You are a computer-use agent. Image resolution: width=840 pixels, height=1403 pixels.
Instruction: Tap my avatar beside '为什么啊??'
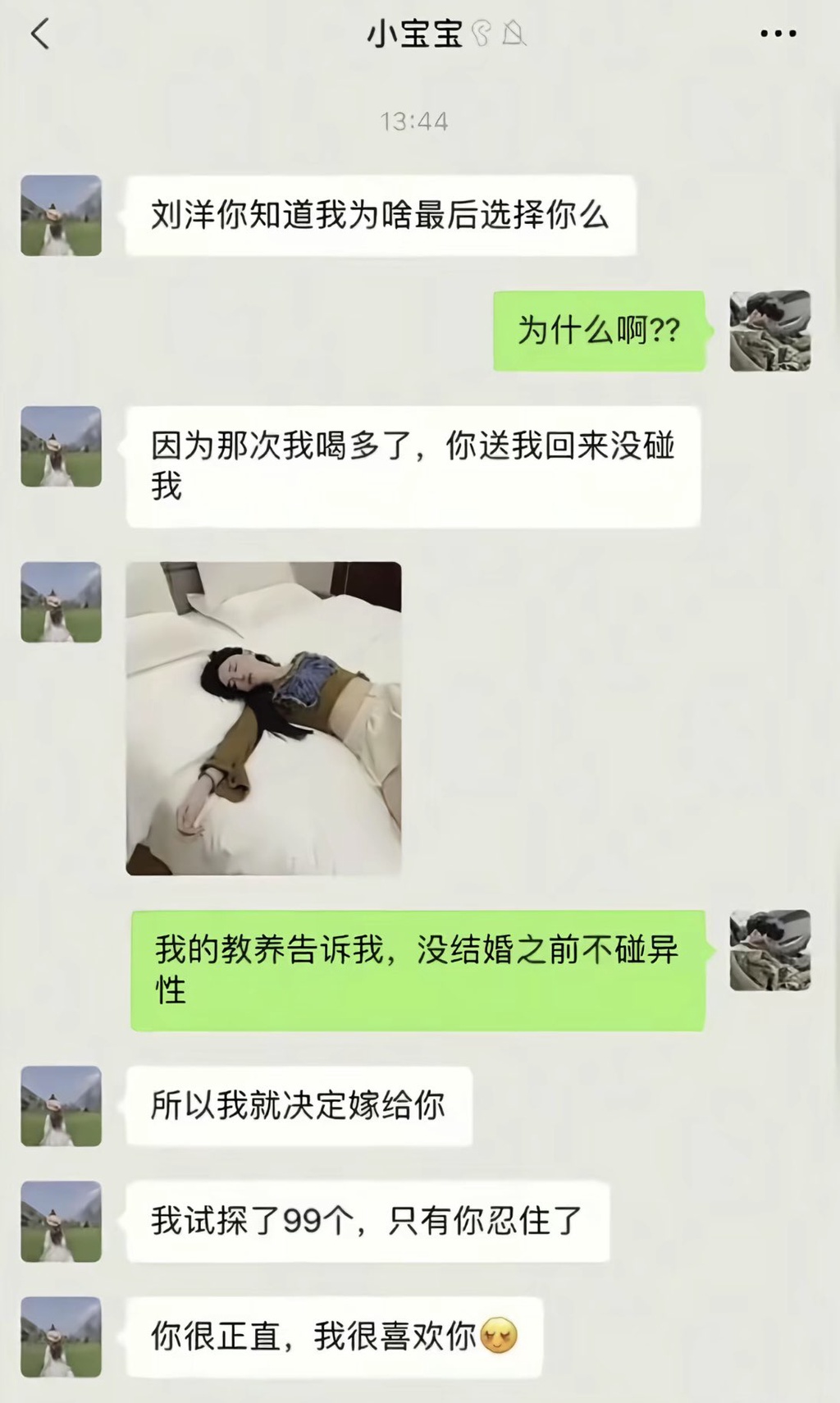pyautogui.click(x=769, y=331)
